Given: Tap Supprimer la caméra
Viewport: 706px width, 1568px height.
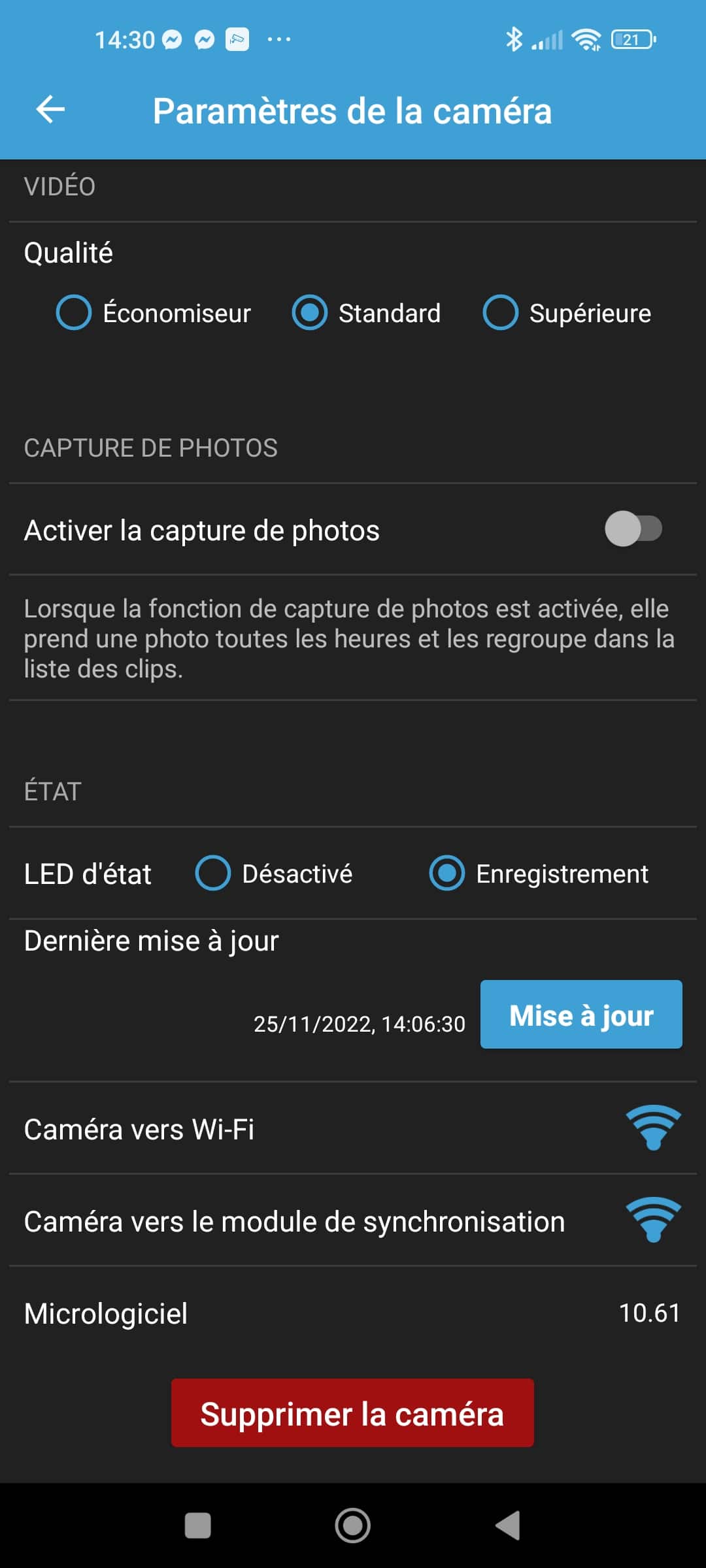Looking at the screenshot, I should pyautogui.click(x=352, y=1413).
